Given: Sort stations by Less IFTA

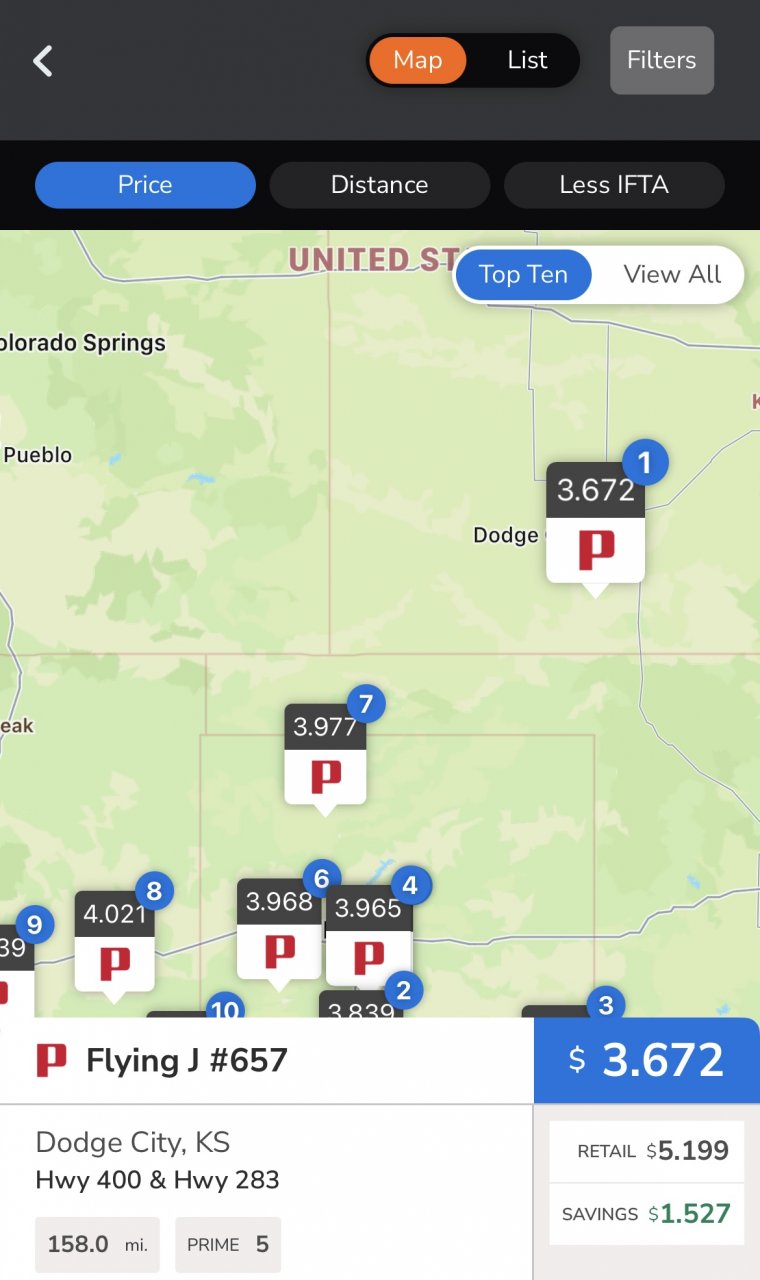Looking at the screenshot, I should (x=613, y=185).
